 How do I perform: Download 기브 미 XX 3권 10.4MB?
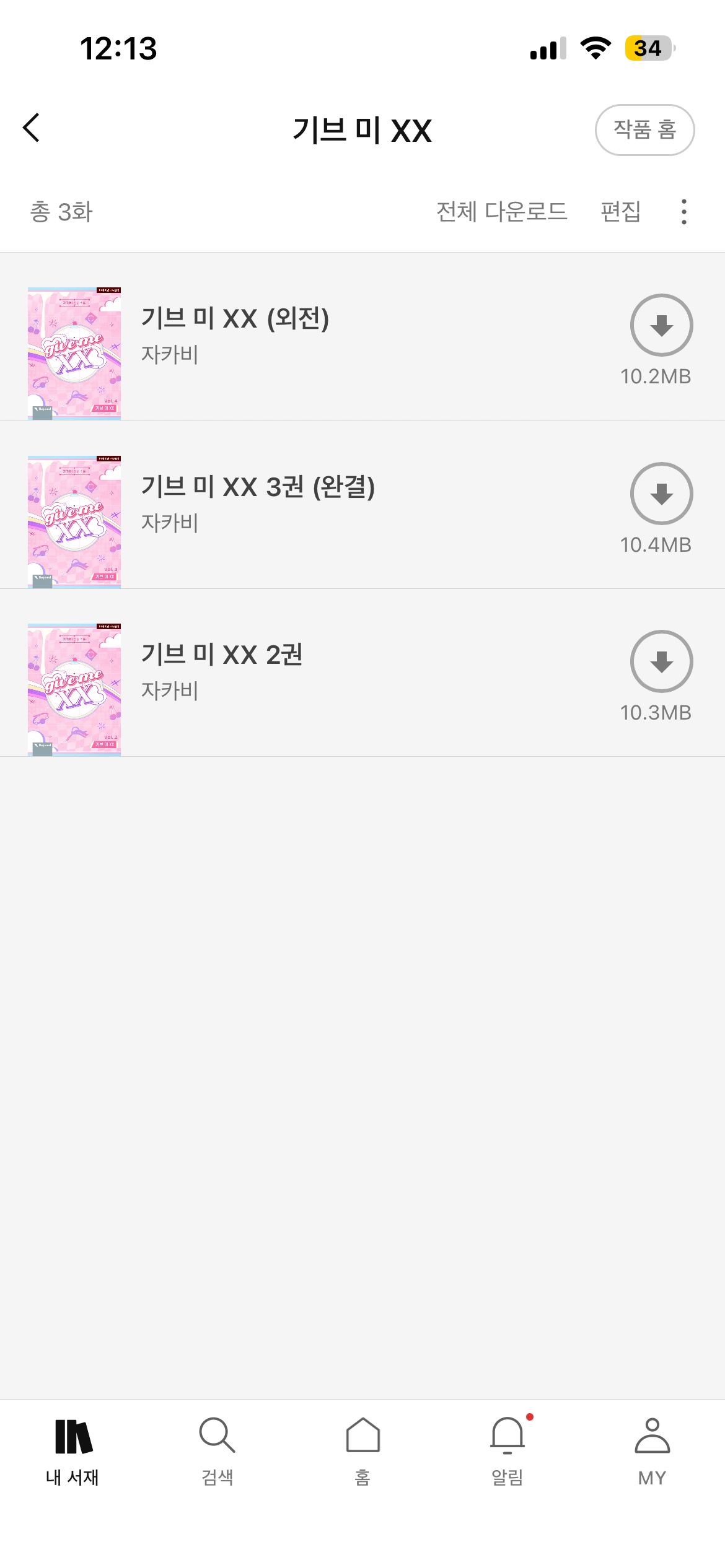click(661, 494)
